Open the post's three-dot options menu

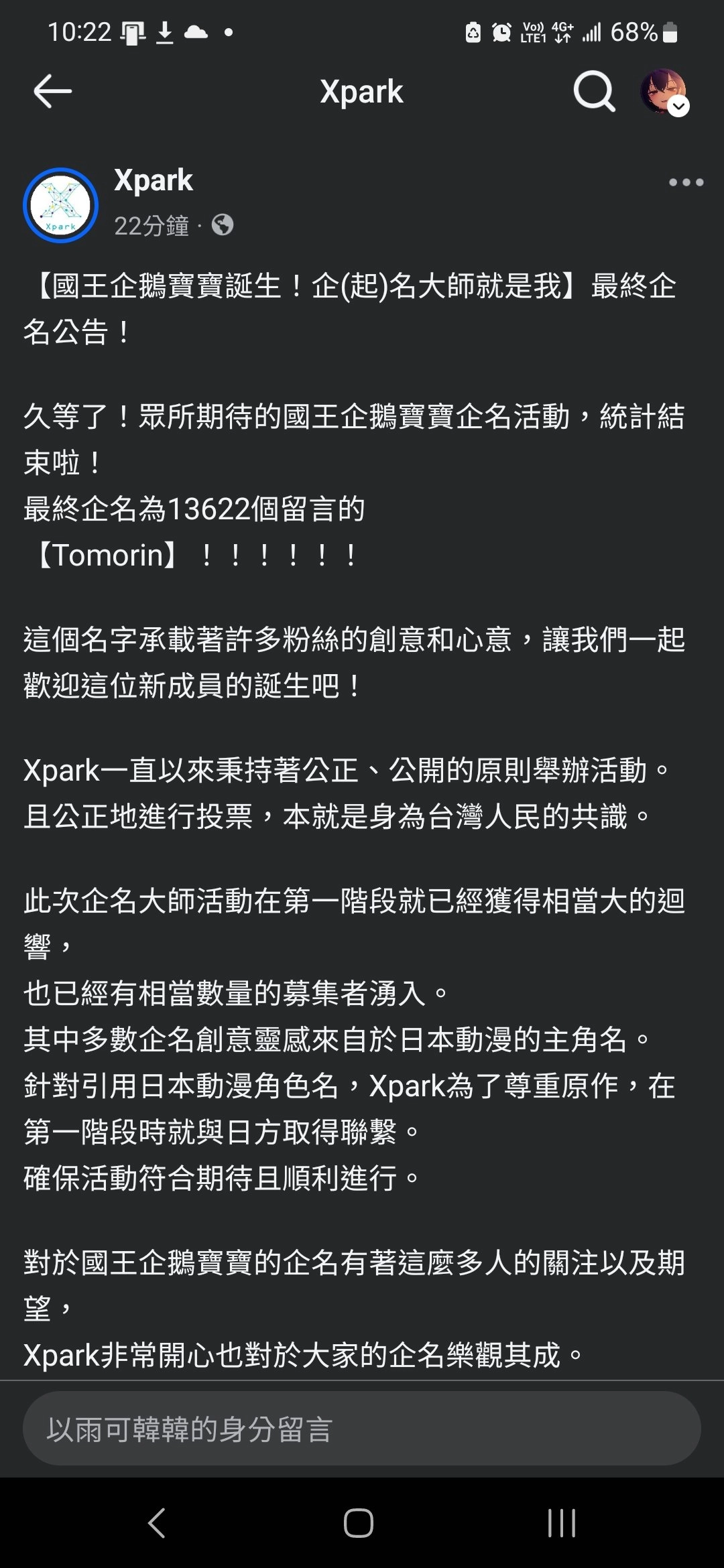686,182
